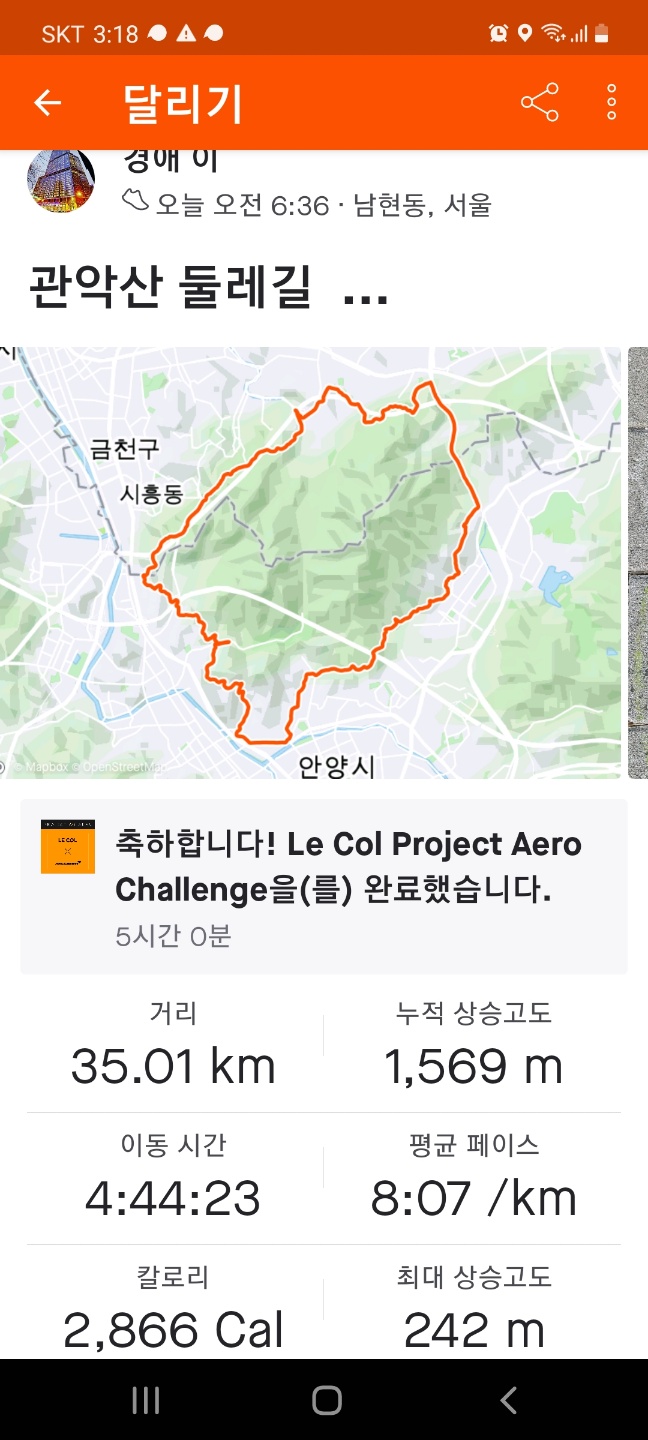Open the three-dot overflow menu
The width and height of the screenshot is (648, 1440).
click(x=611, y=103)
